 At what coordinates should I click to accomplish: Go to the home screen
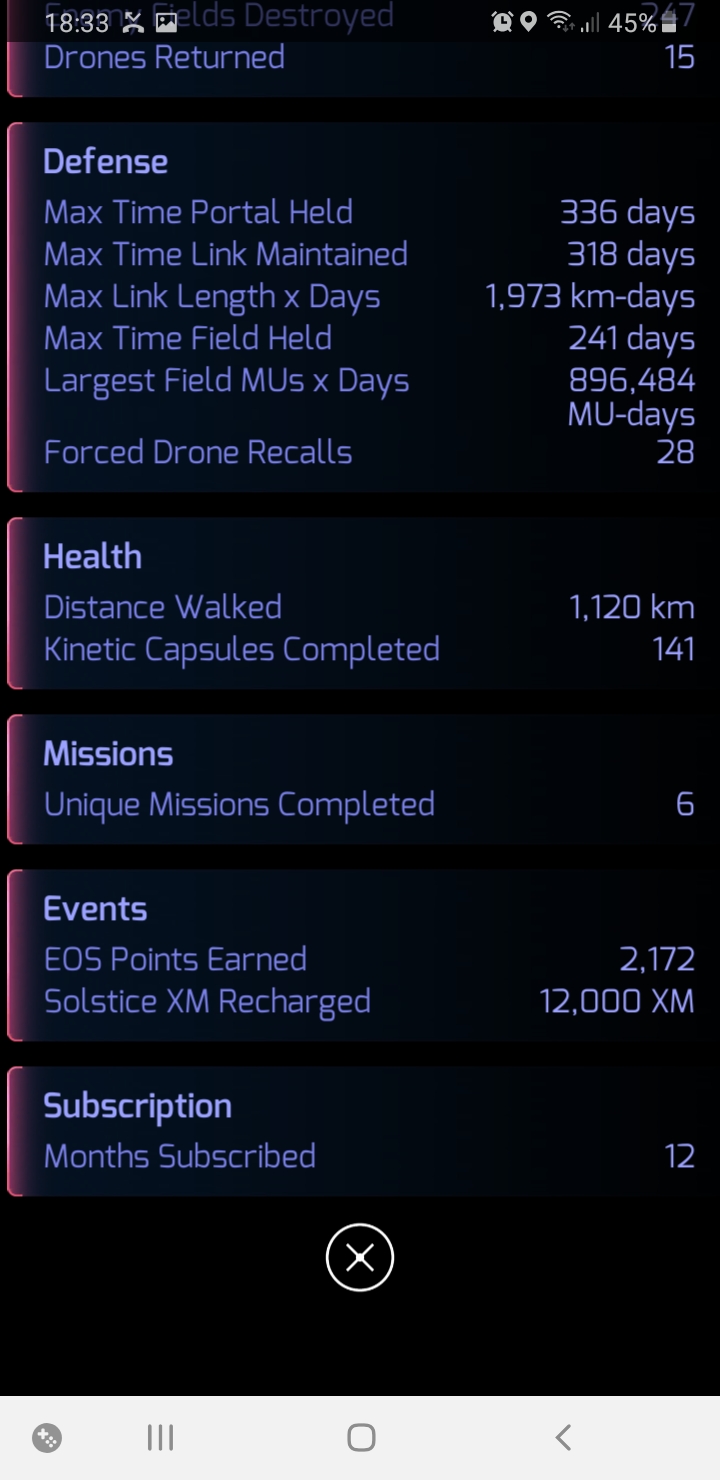click(x=361, y=1438)
